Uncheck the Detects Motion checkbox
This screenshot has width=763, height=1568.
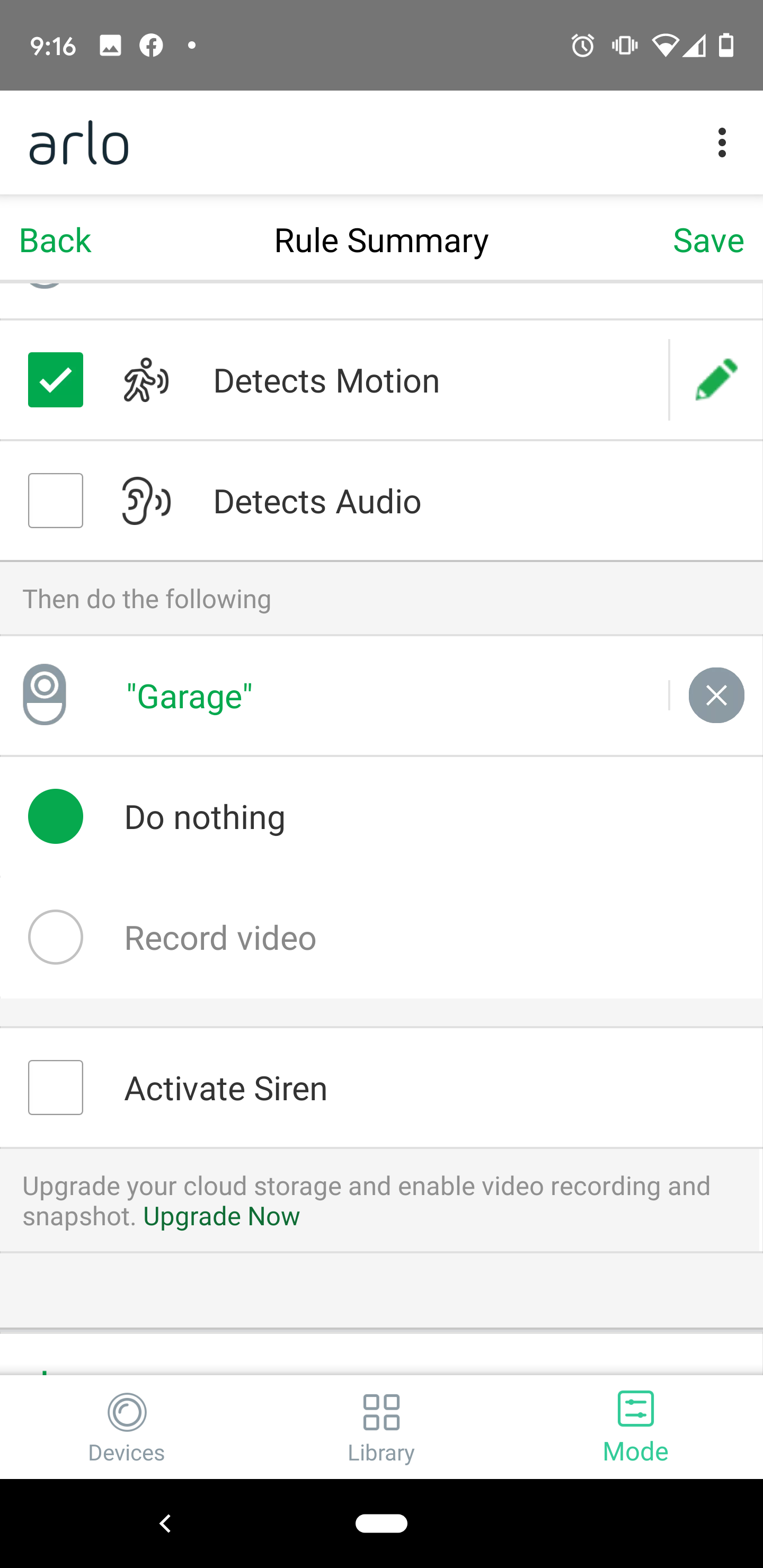click(x=56, y=379)
